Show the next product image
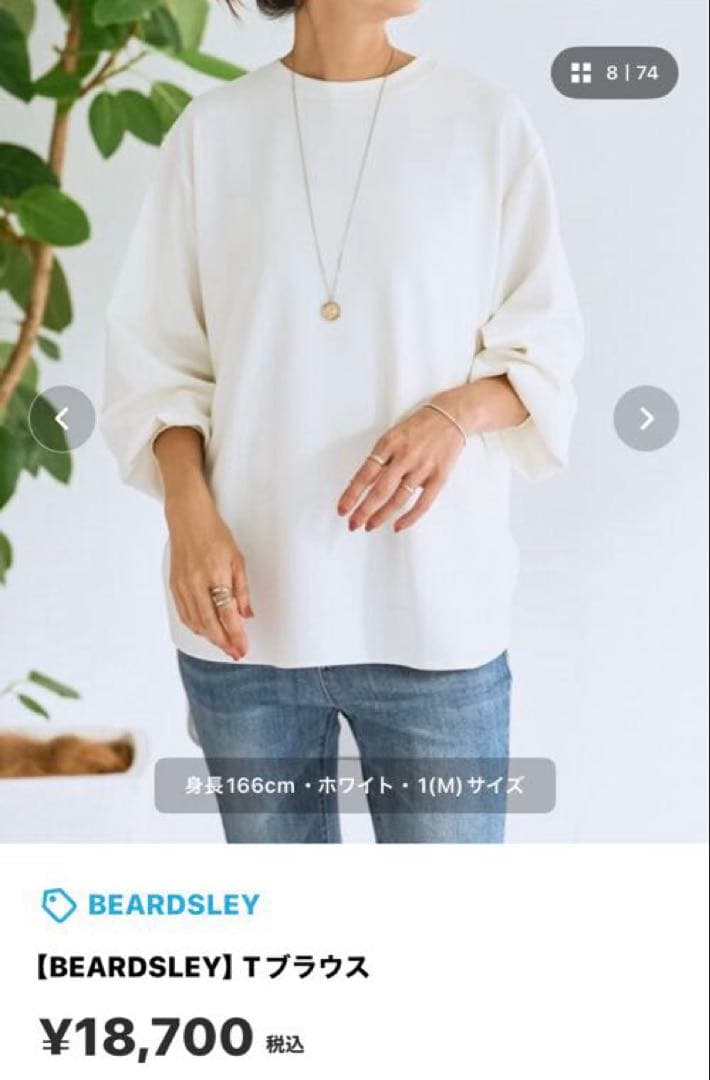The image size is (710, 1080). coord(646,418)
